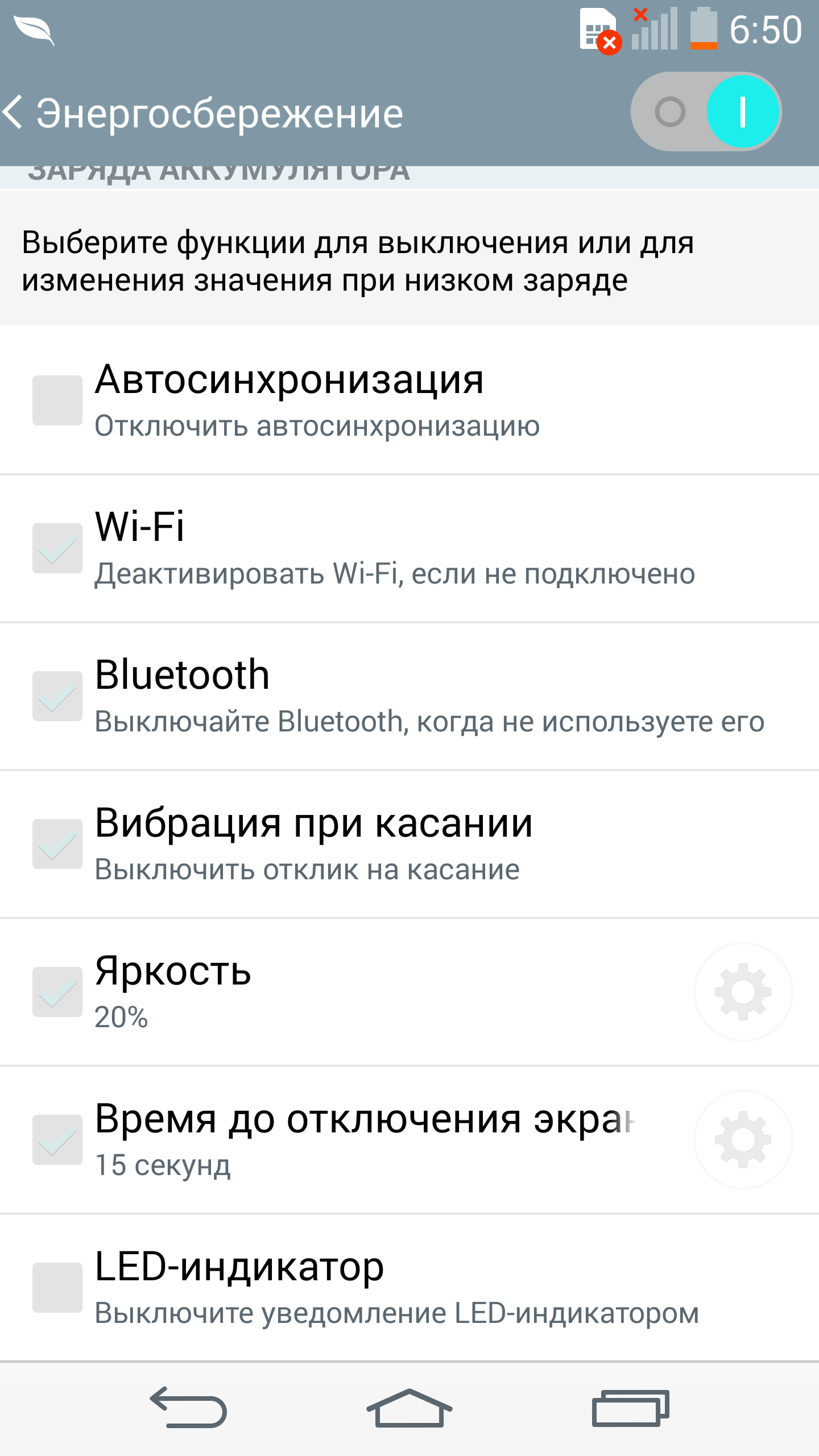The width and height of the screenshot is (819, 1456).
Task: Open Яркость settings gear
Action: (x=743, y=992)
